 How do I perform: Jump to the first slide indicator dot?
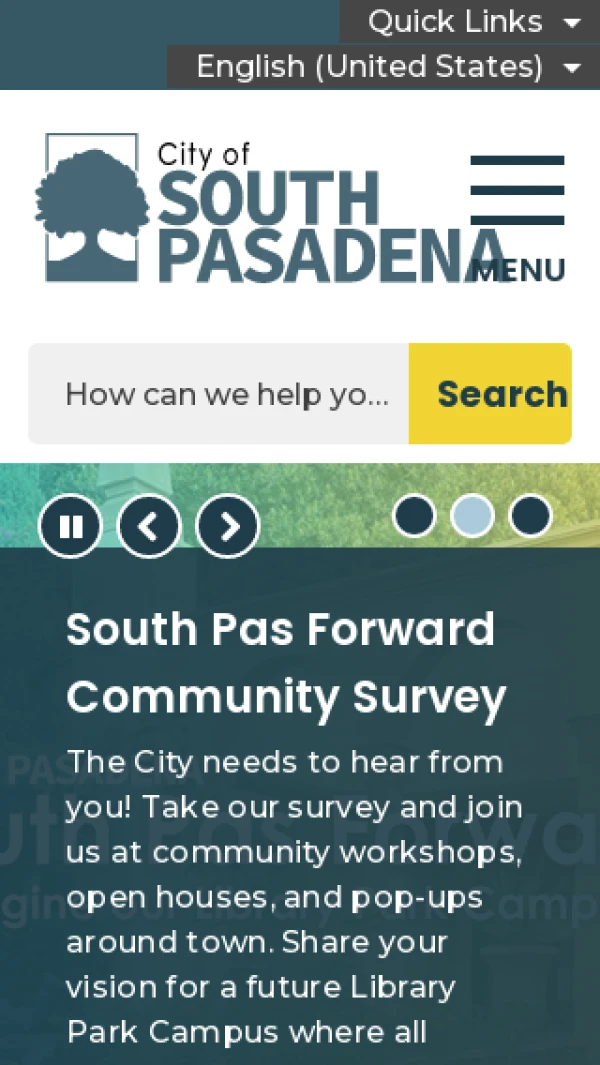pyautogui.click(x=414, y=516)
